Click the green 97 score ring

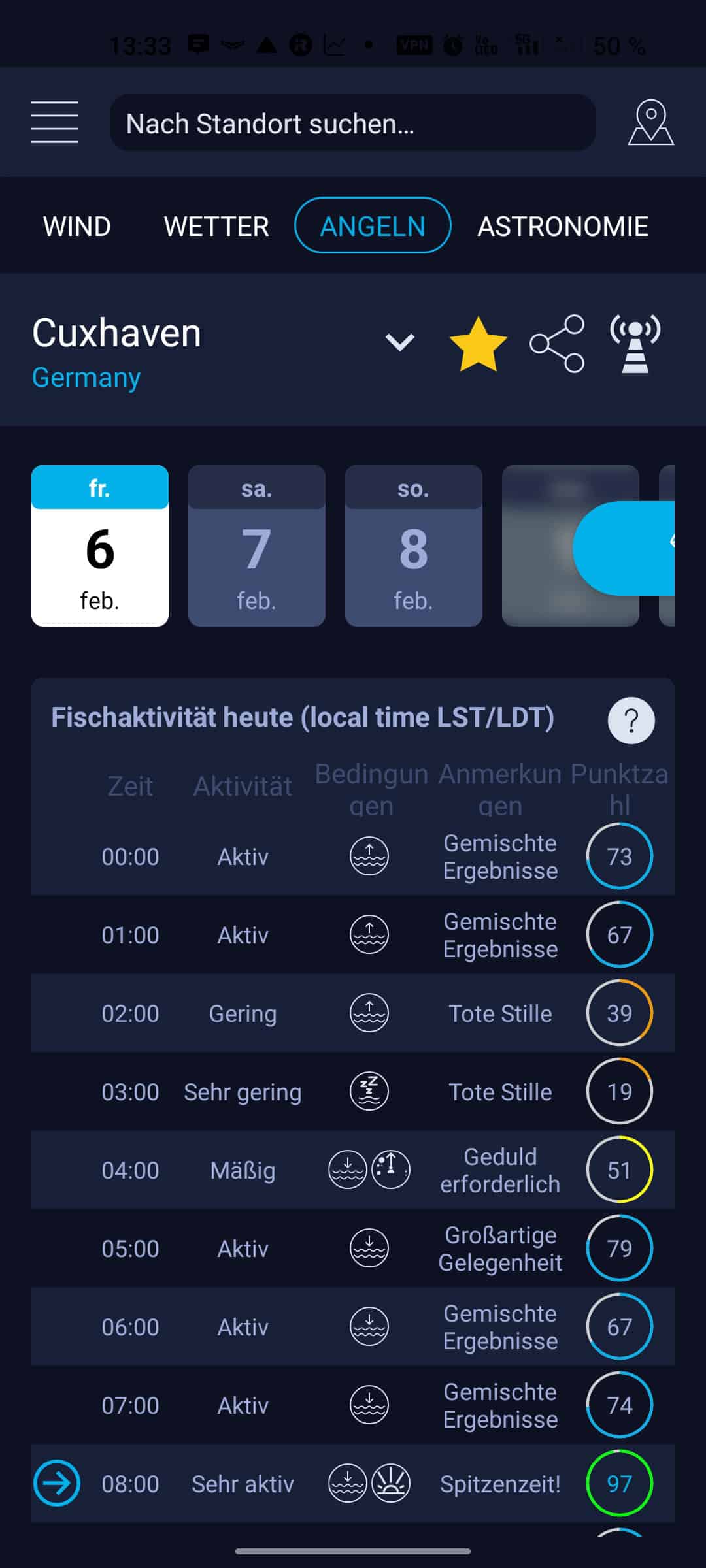point(620,1484)
